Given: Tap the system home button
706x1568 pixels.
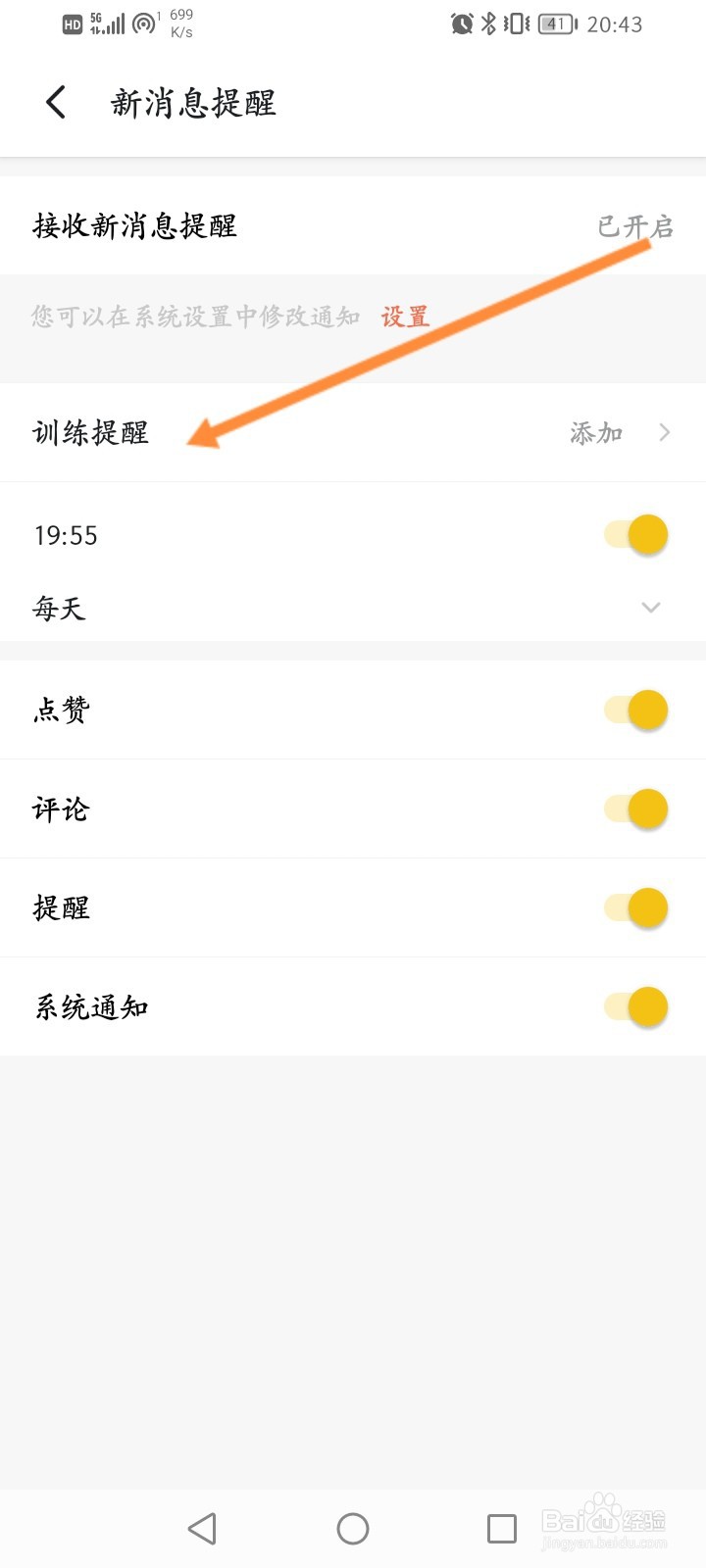Looking at the screenshot, I should click(353, 1528).
